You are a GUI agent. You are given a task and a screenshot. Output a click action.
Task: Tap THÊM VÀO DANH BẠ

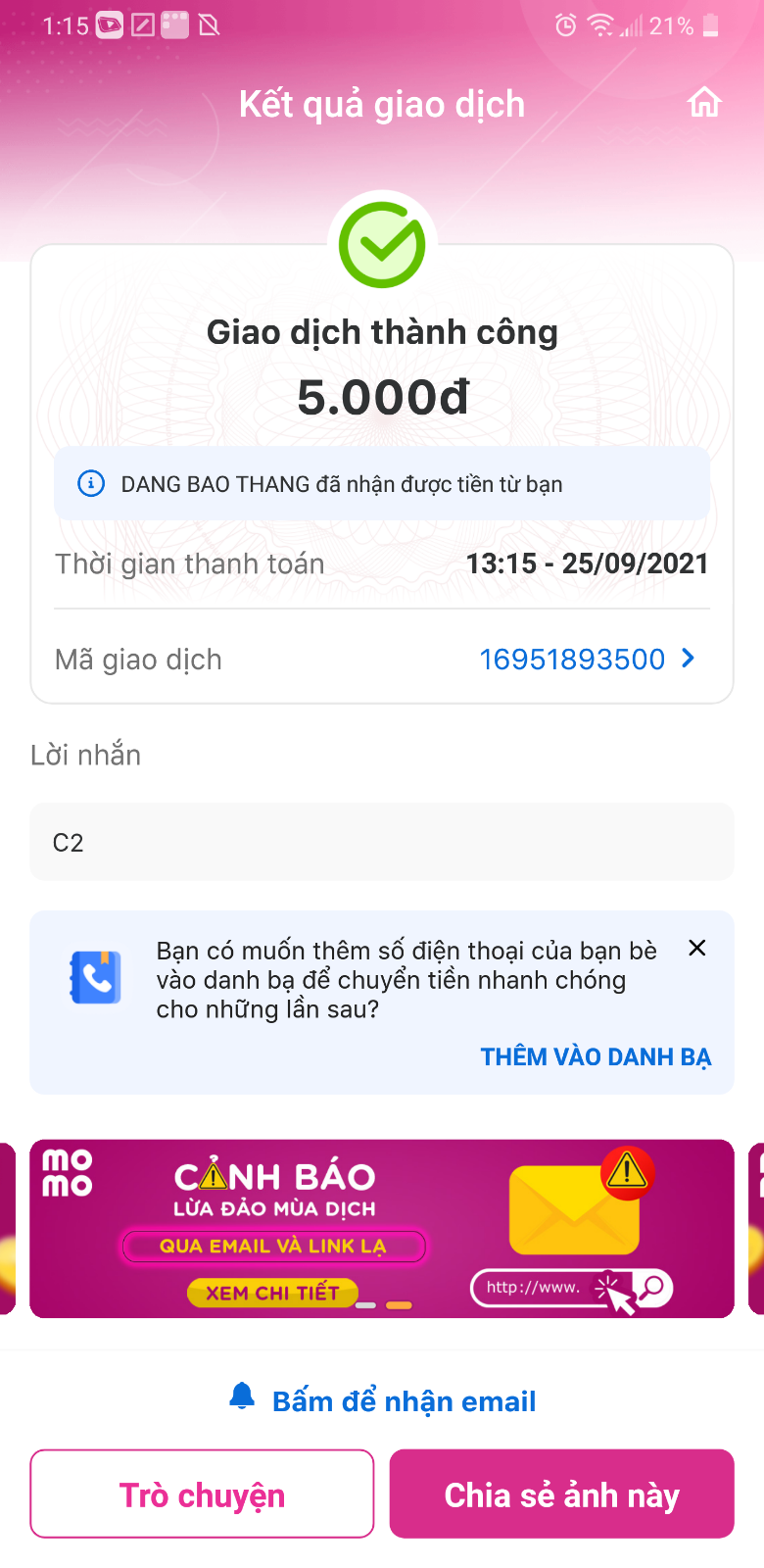(x=596, y=1057)
